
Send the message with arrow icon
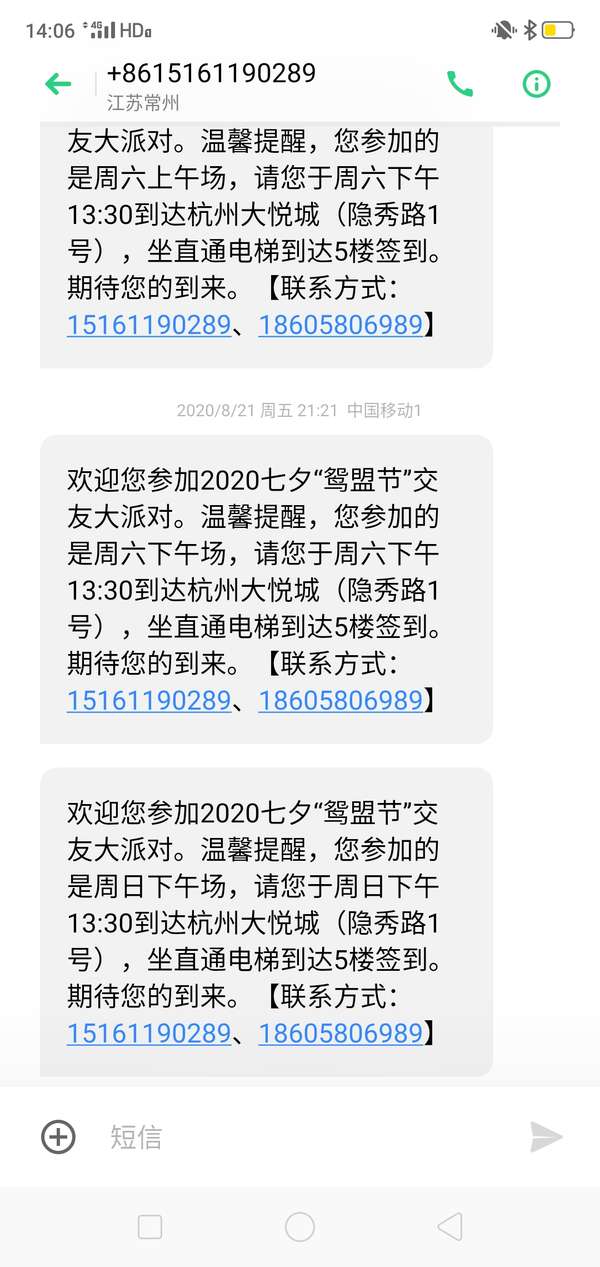pos(546,1137)
